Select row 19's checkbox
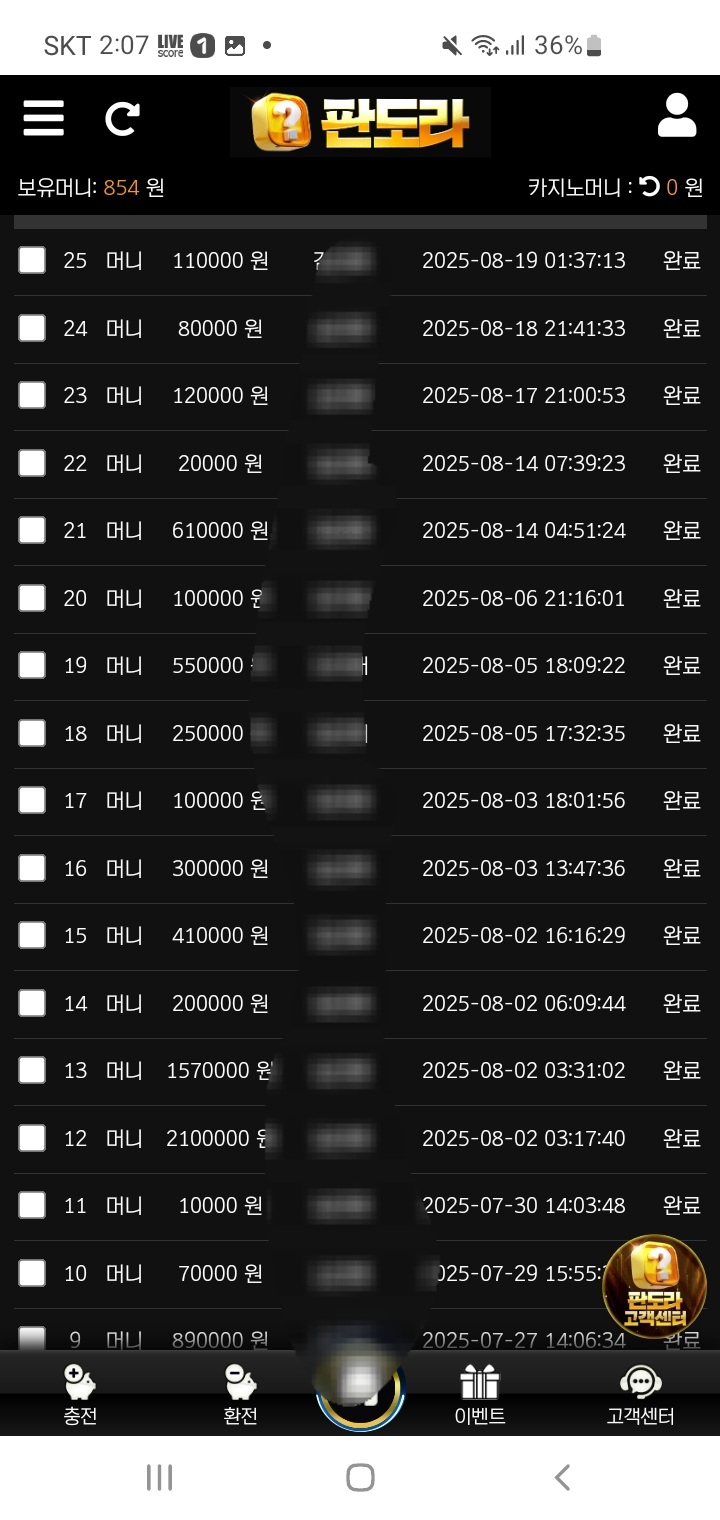Viewport: 720px width, 1520px height. (x=32, y=666)
